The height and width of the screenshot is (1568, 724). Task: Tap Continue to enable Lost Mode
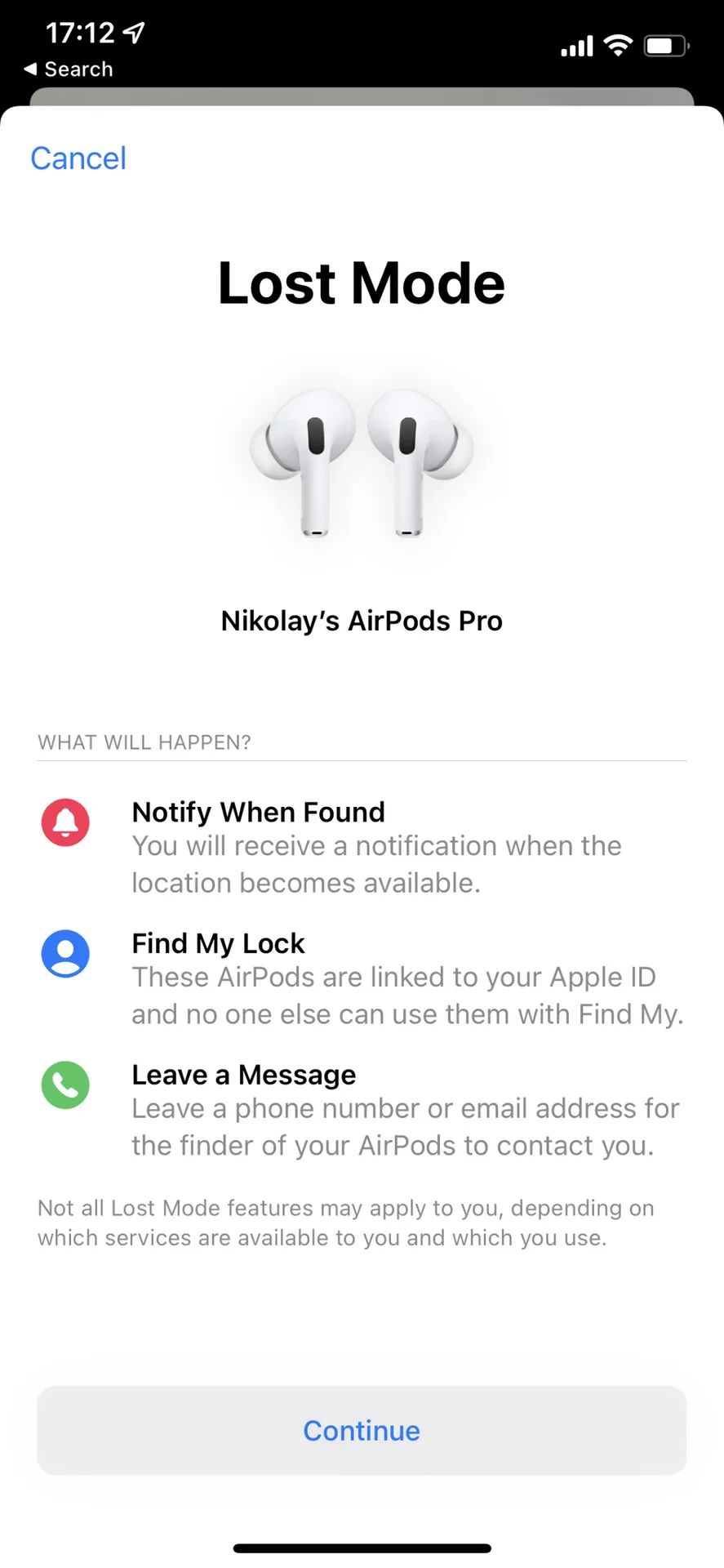pos(362,1430)
